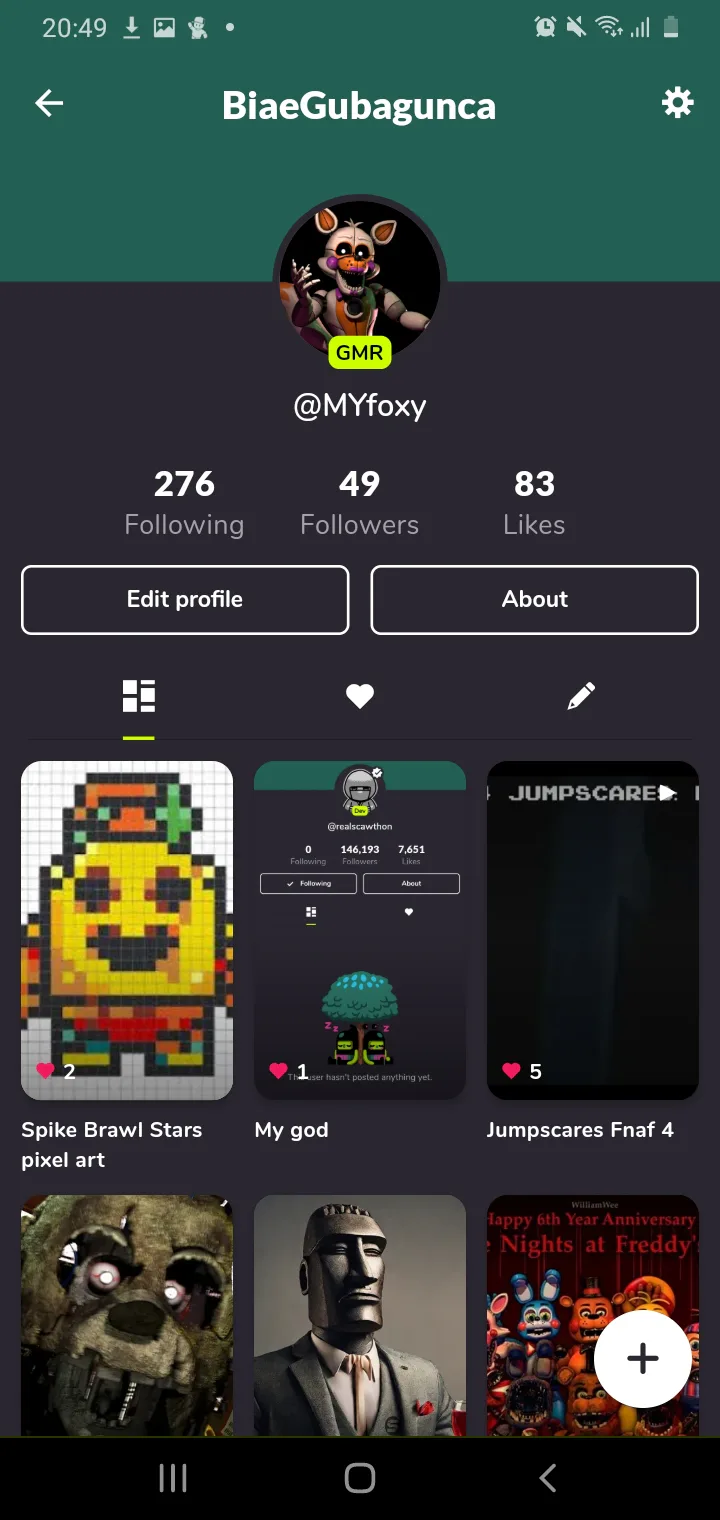Go back using the top arrow
The height and width of the screenshot is (1520, 720).
(49, 103)
